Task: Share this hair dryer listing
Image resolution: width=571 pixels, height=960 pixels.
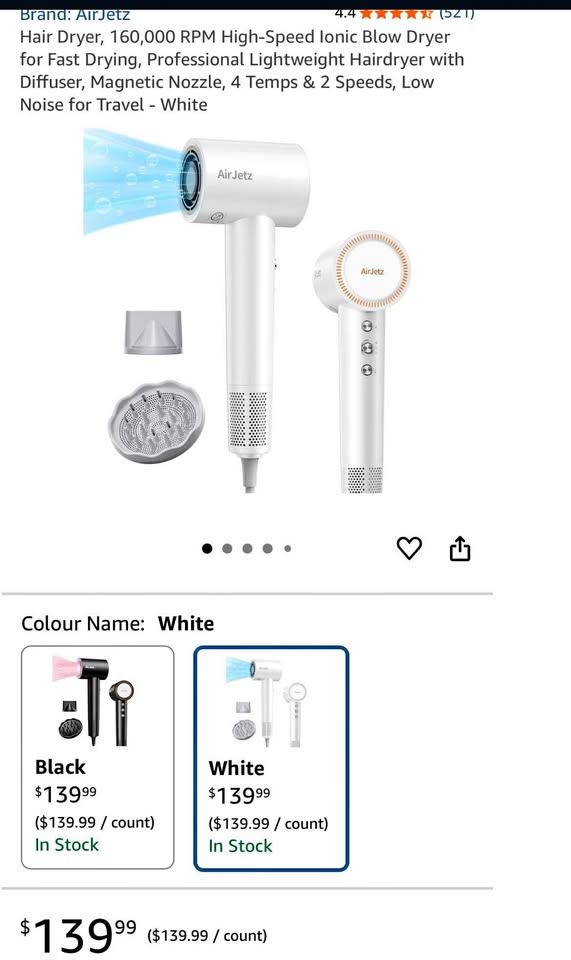Action: coord(460,548)
